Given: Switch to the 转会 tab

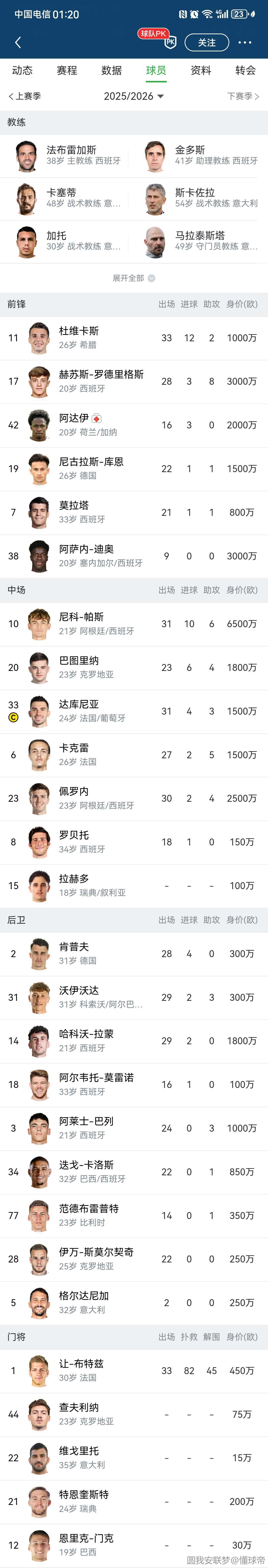Looking at the screenshot, I should point(245,70).
